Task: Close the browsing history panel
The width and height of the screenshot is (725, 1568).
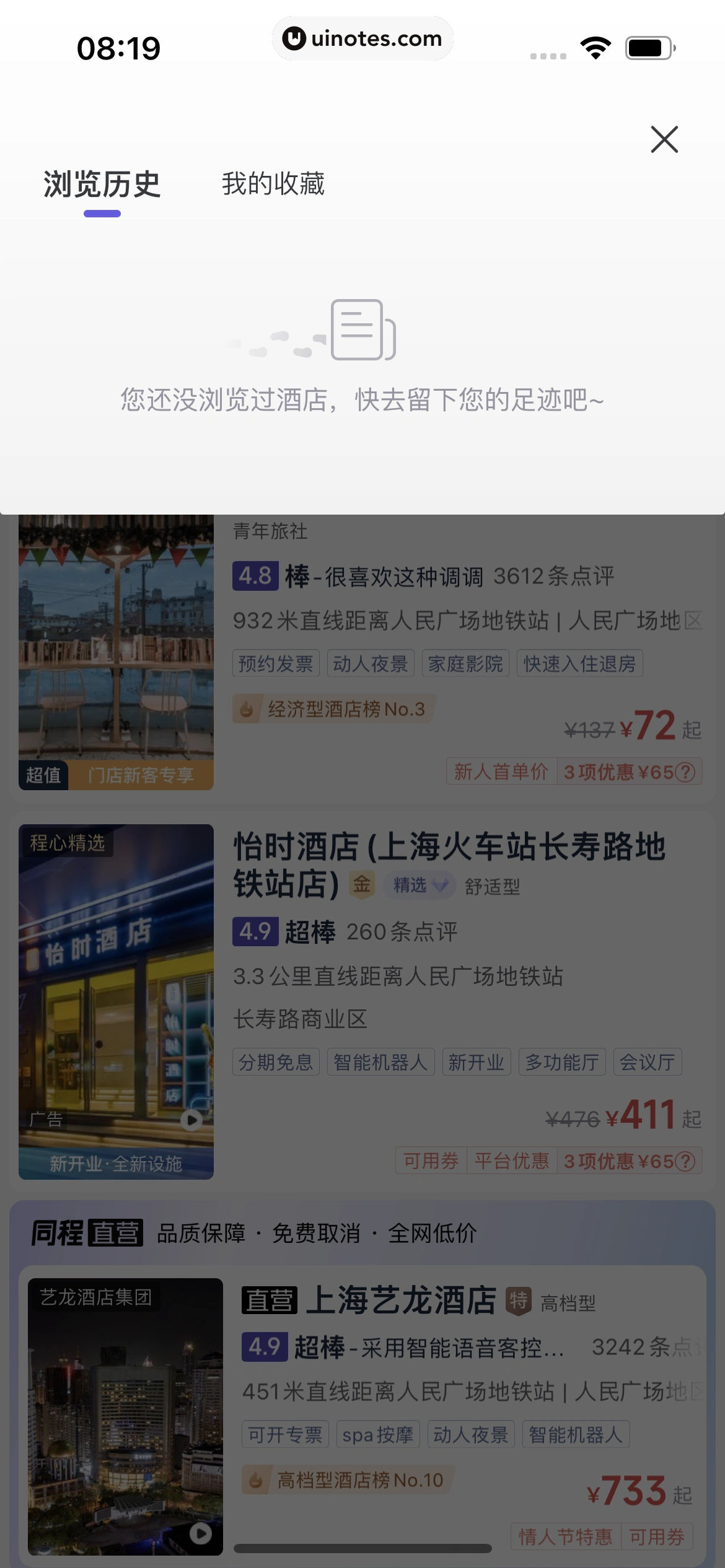Action: pyautogui.click(x=664, y=139)
